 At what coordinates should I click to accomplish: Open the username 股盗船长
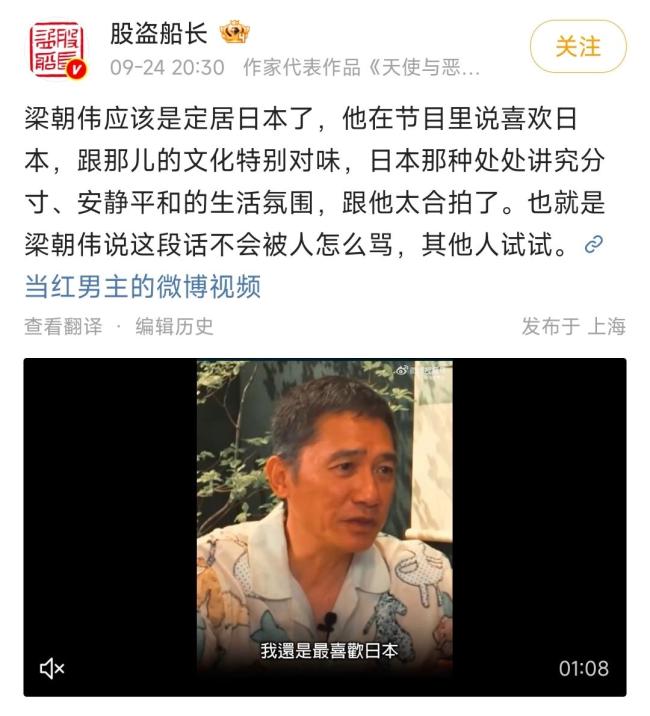159,32
